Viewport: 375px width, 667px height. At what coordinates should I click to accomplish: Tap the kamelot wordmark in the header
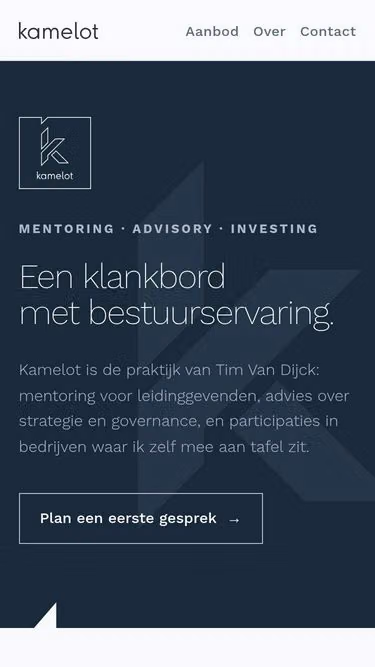58,31
